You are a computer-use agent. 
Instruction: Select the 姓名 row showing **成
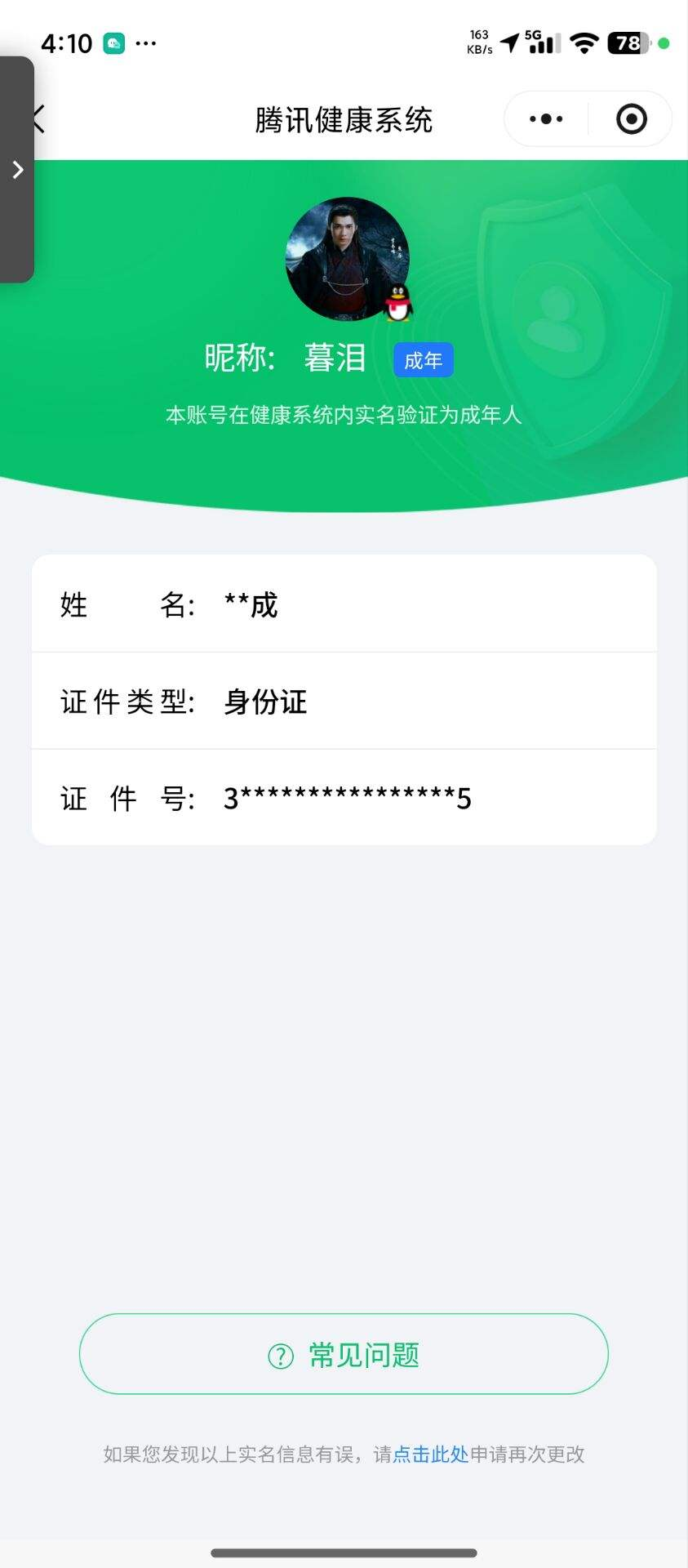point(344,603)
